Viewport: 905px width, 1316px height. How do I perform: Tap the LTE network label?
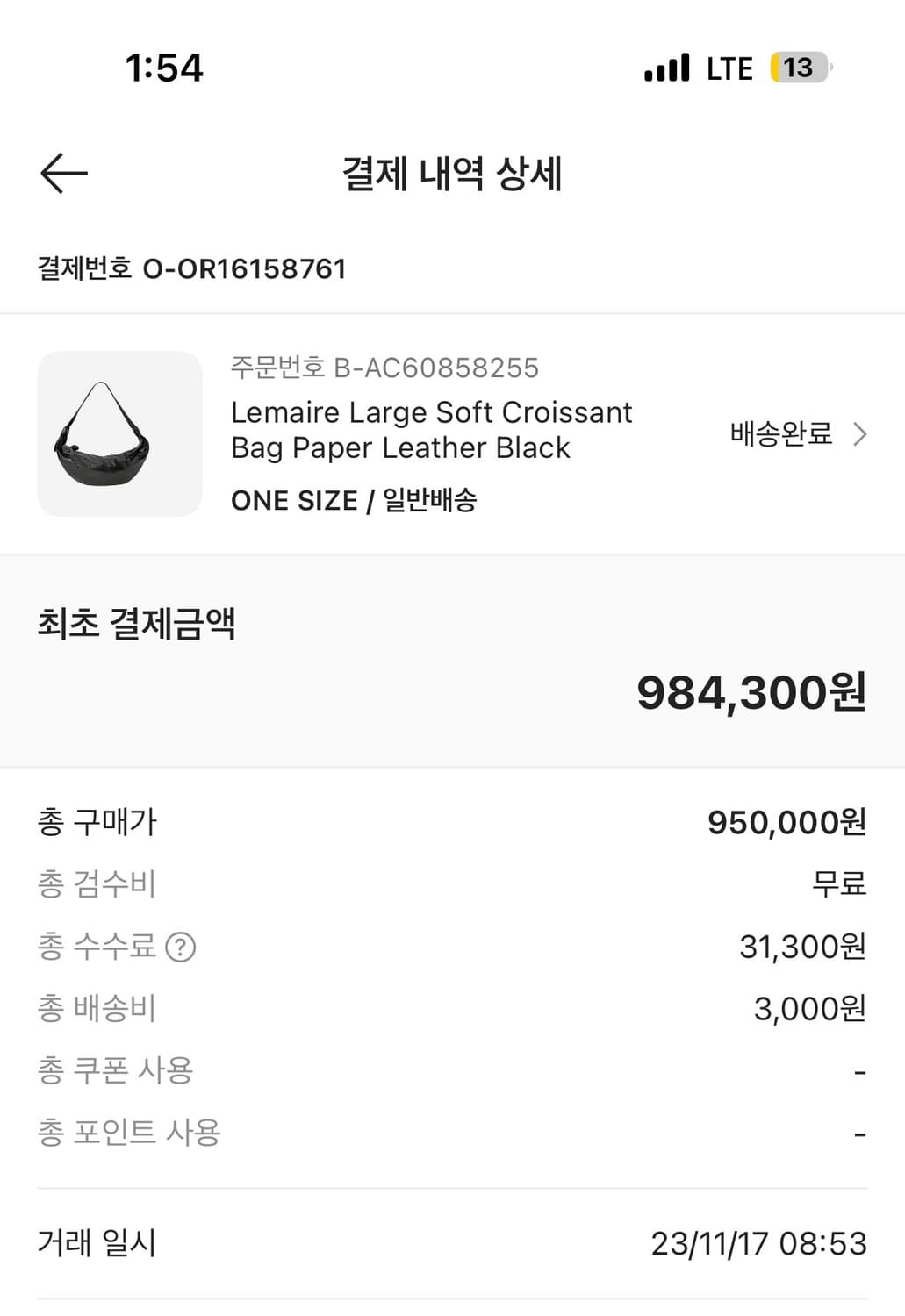point(729,68)
